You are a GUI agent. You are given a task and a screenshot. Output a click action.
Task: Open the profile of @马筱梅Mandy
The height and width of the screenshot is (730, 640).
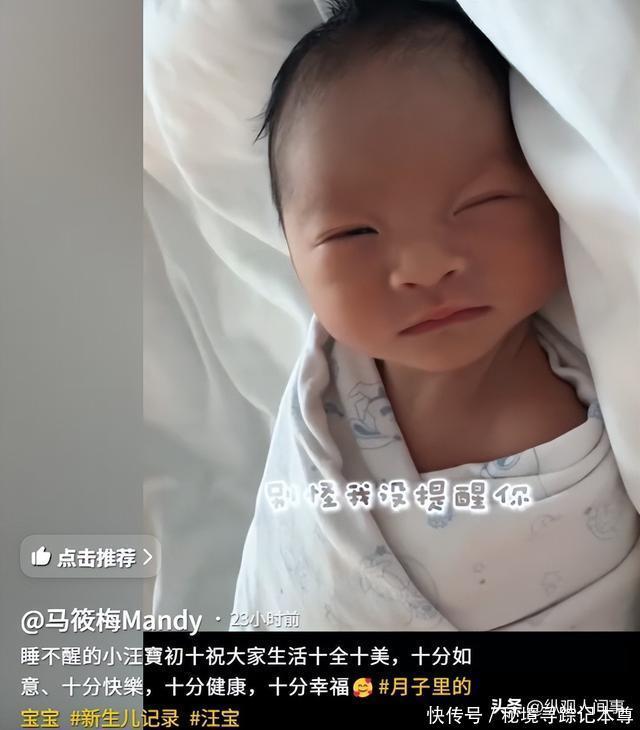111,621
